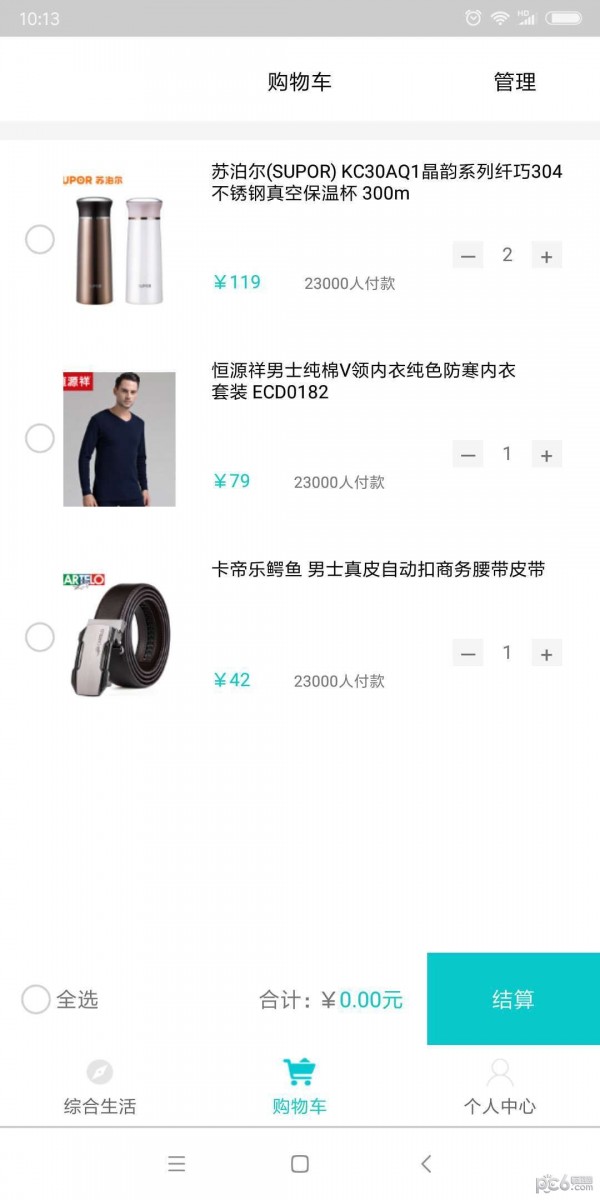
Task: Decrease quantity of 恒源祥 underwear set
Action: (467, 455)
